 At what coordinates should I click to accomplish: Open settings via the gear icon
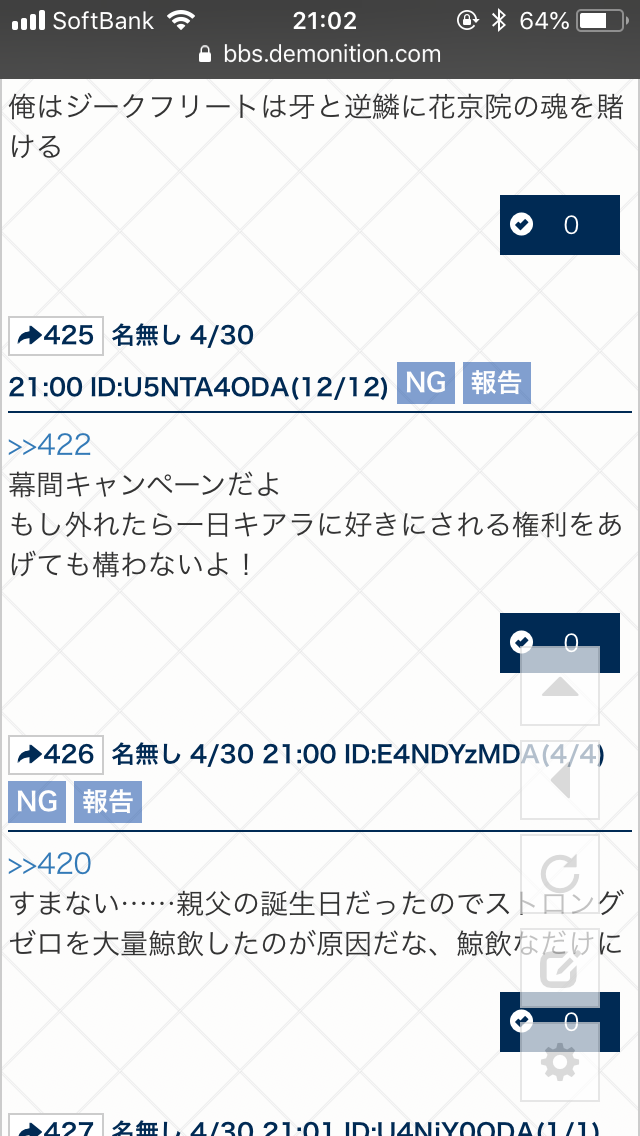pyautogui.click(x=560, y=1062)
